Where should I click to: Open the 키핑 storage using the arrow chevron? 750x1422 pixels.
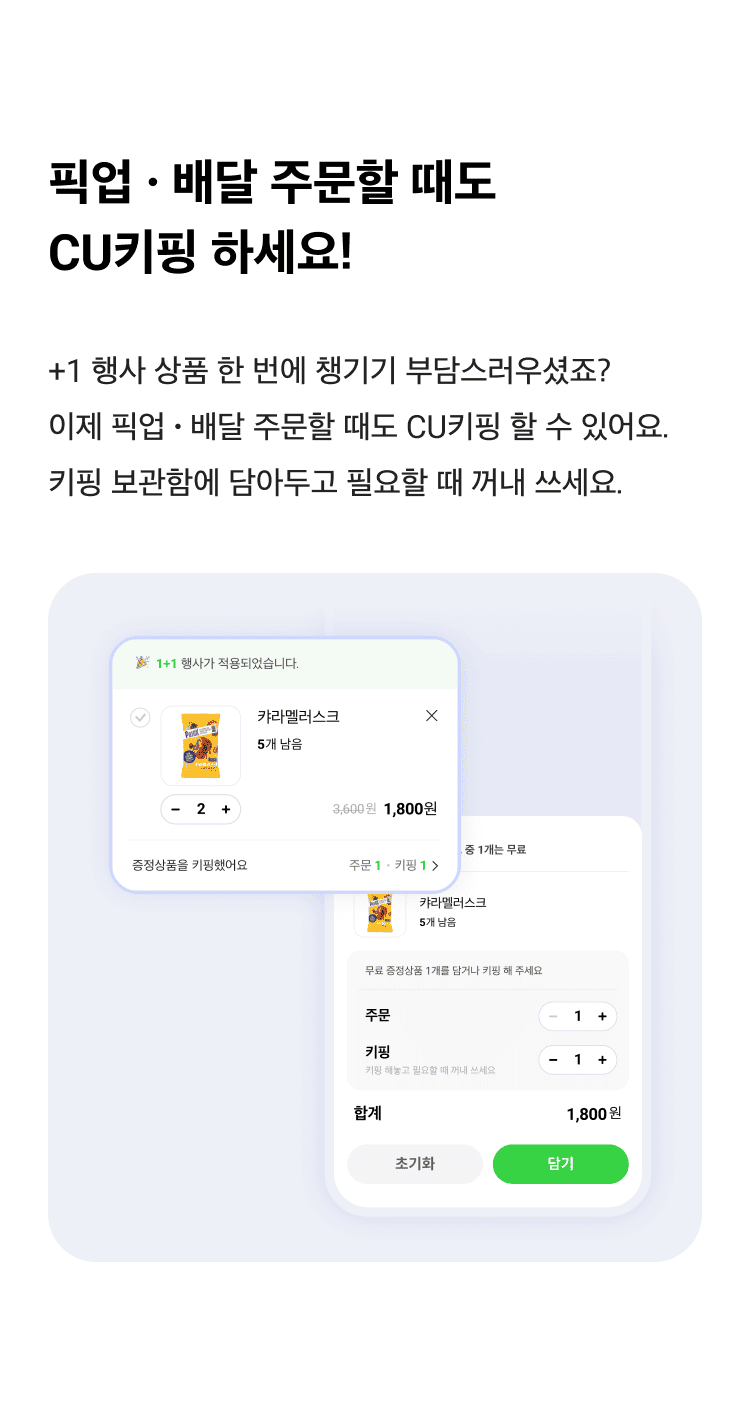[435, 864]
